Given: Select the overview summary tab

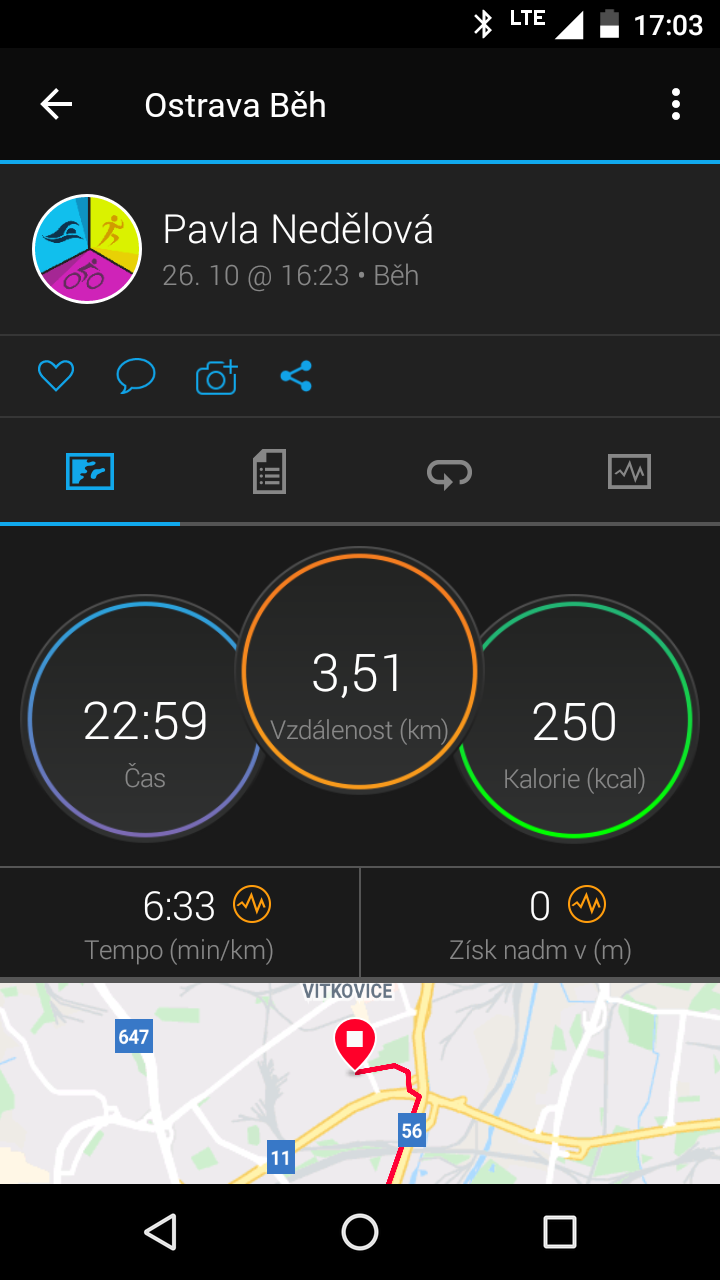Looking at the screenshot, I should [x=90, y=471].
